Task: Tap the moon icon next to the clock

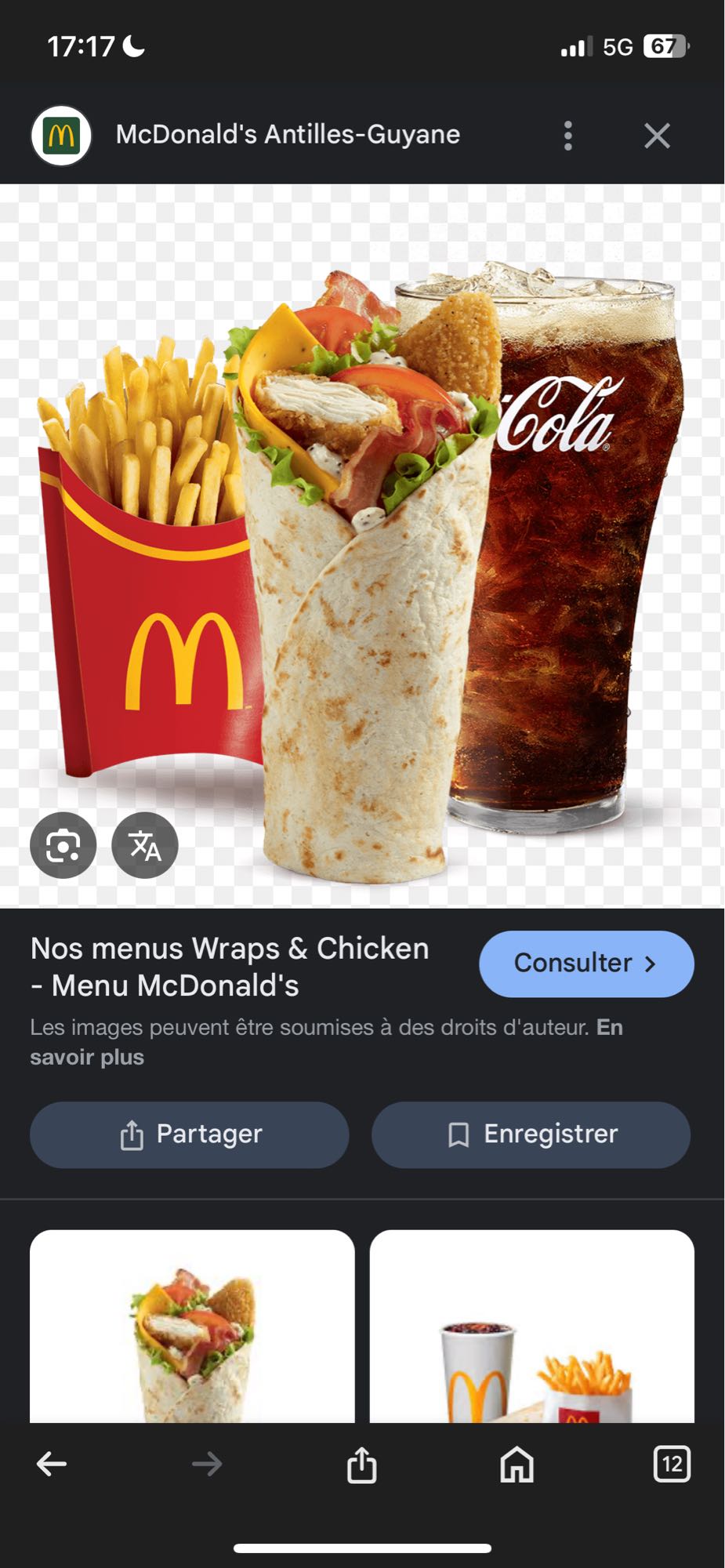Action: pyautogui.click(x=133, y=45)
